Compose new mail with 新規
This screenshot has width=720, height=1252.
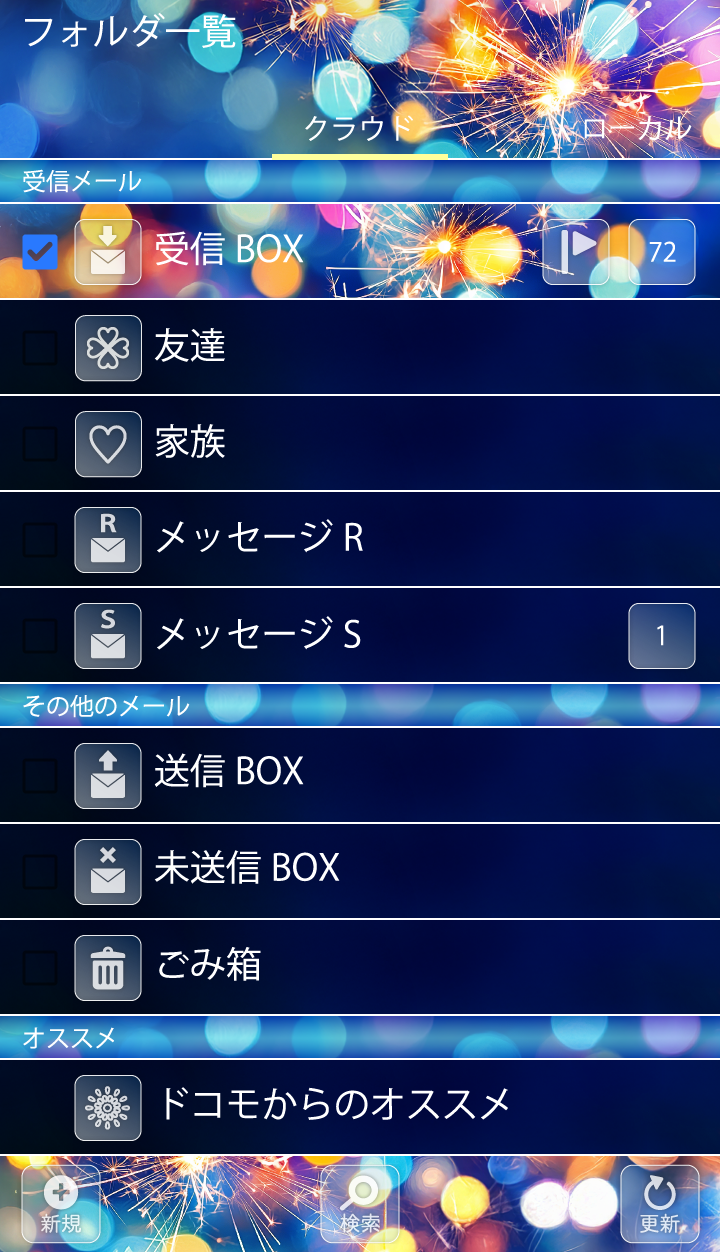click(61, 1204)
